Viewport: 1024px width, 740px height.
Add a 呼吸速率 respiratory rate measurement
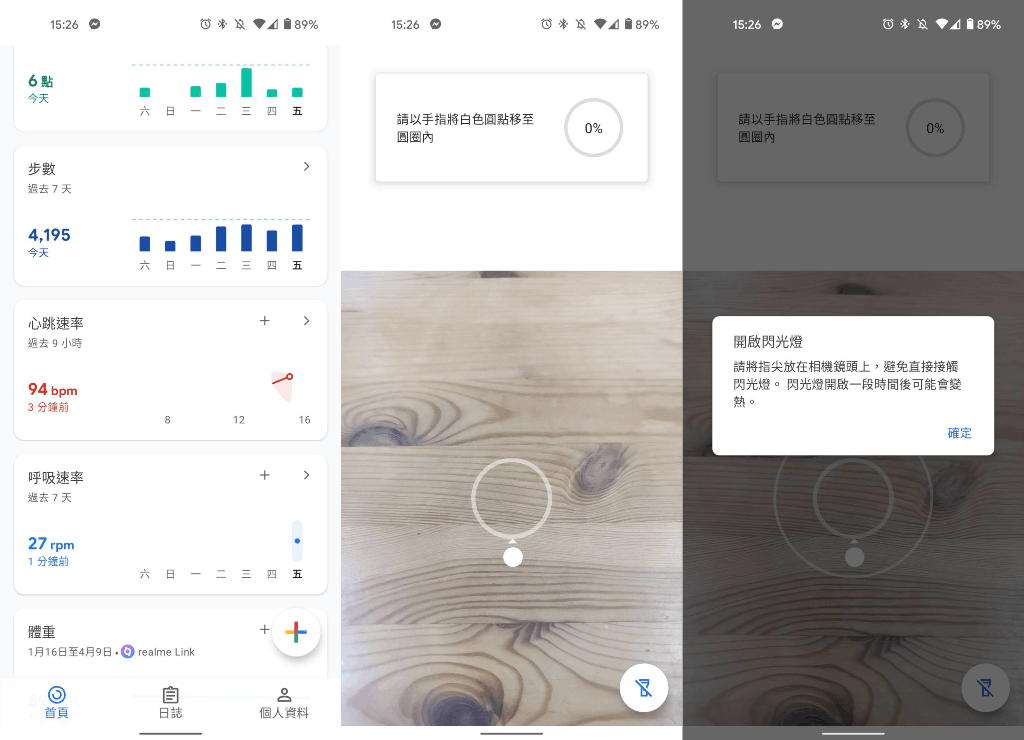click(x=265, y=475)
